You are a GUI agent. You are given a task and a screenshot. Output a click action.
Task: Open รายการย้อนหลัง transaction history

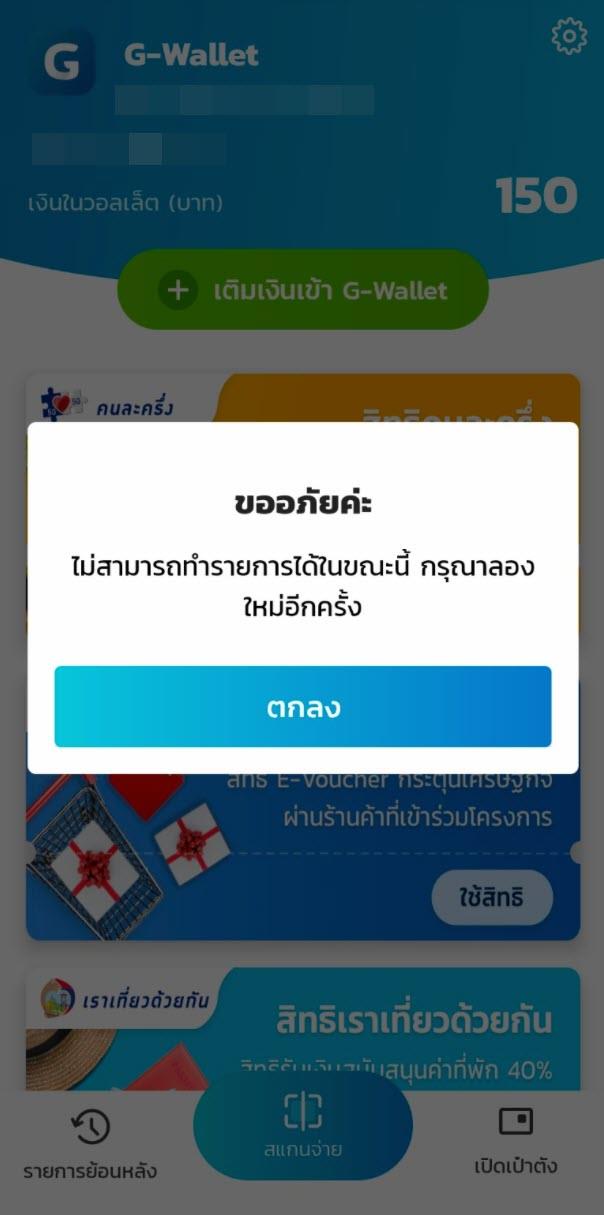pos(90,1143)
